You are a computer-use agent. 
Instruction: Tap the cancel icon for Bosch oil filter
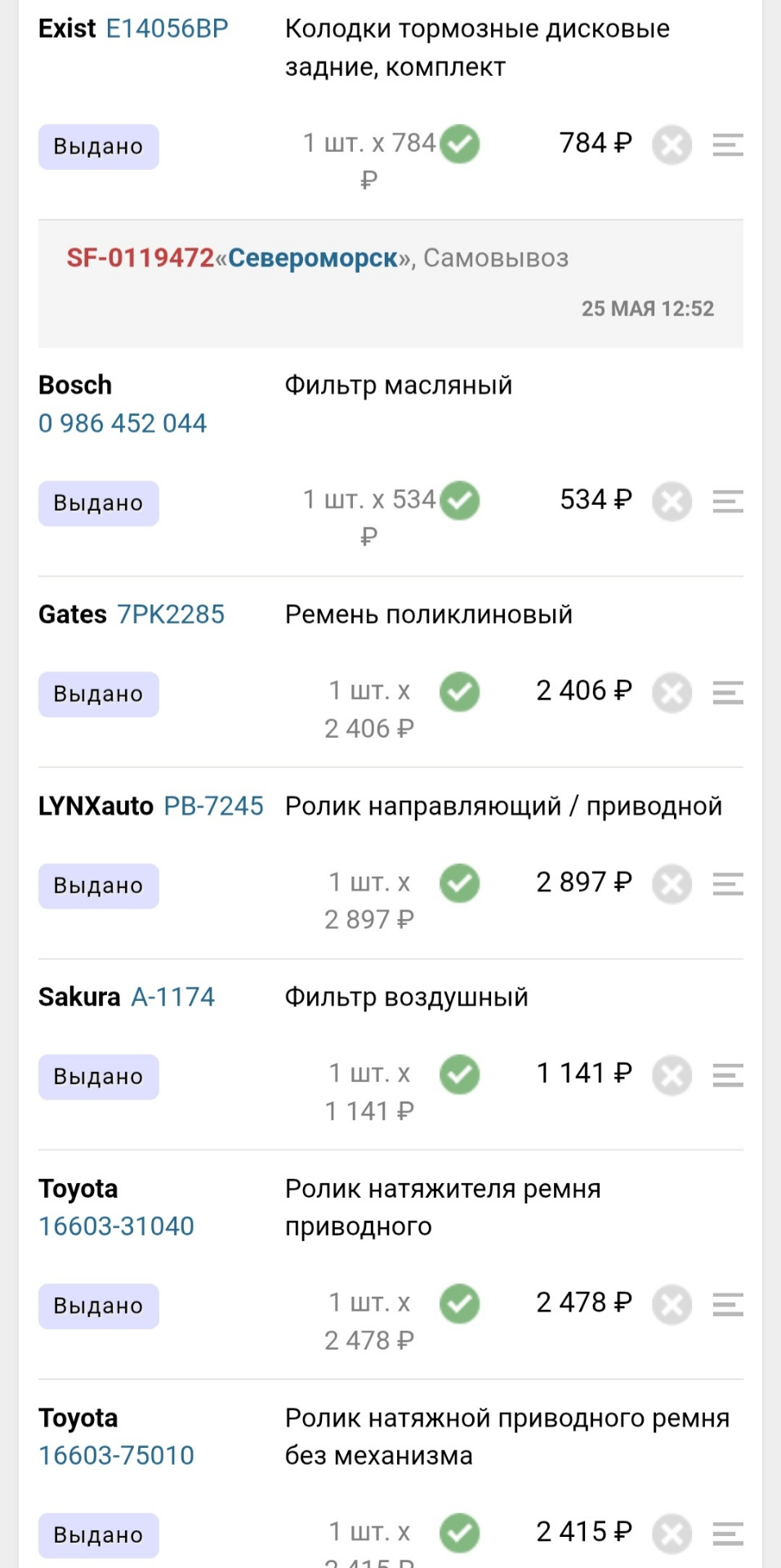672,502
